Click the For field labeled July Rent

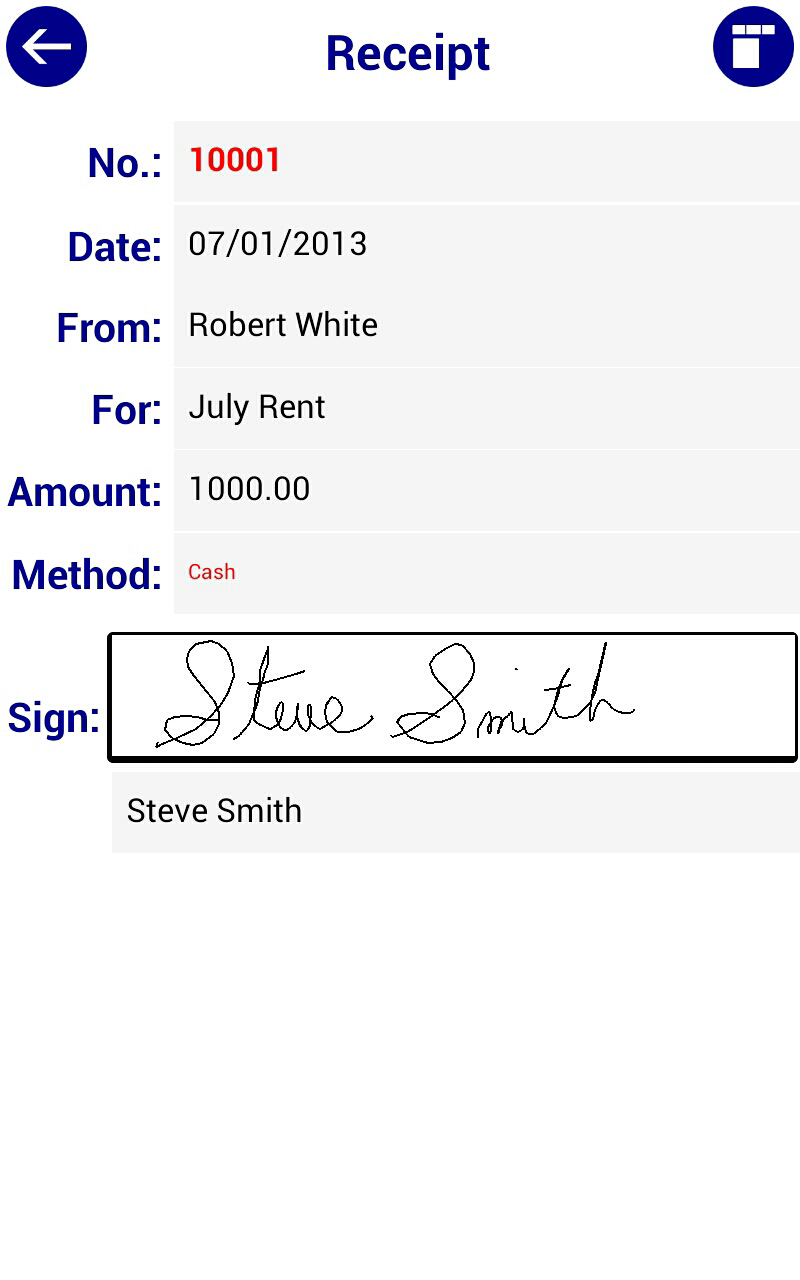tap(400, 406)
